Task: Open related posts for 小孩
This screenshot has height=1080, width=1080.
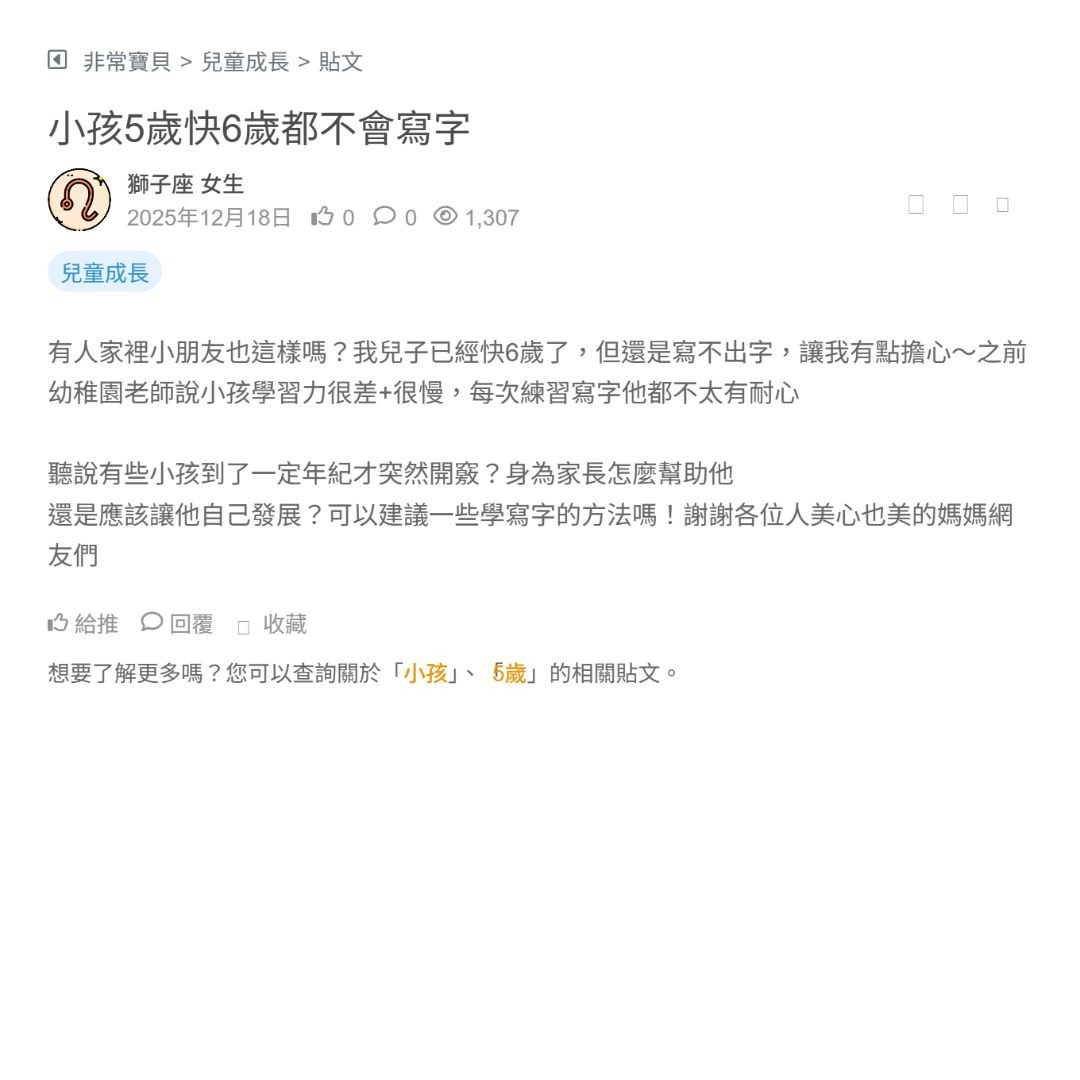Action: pos(425,673)
